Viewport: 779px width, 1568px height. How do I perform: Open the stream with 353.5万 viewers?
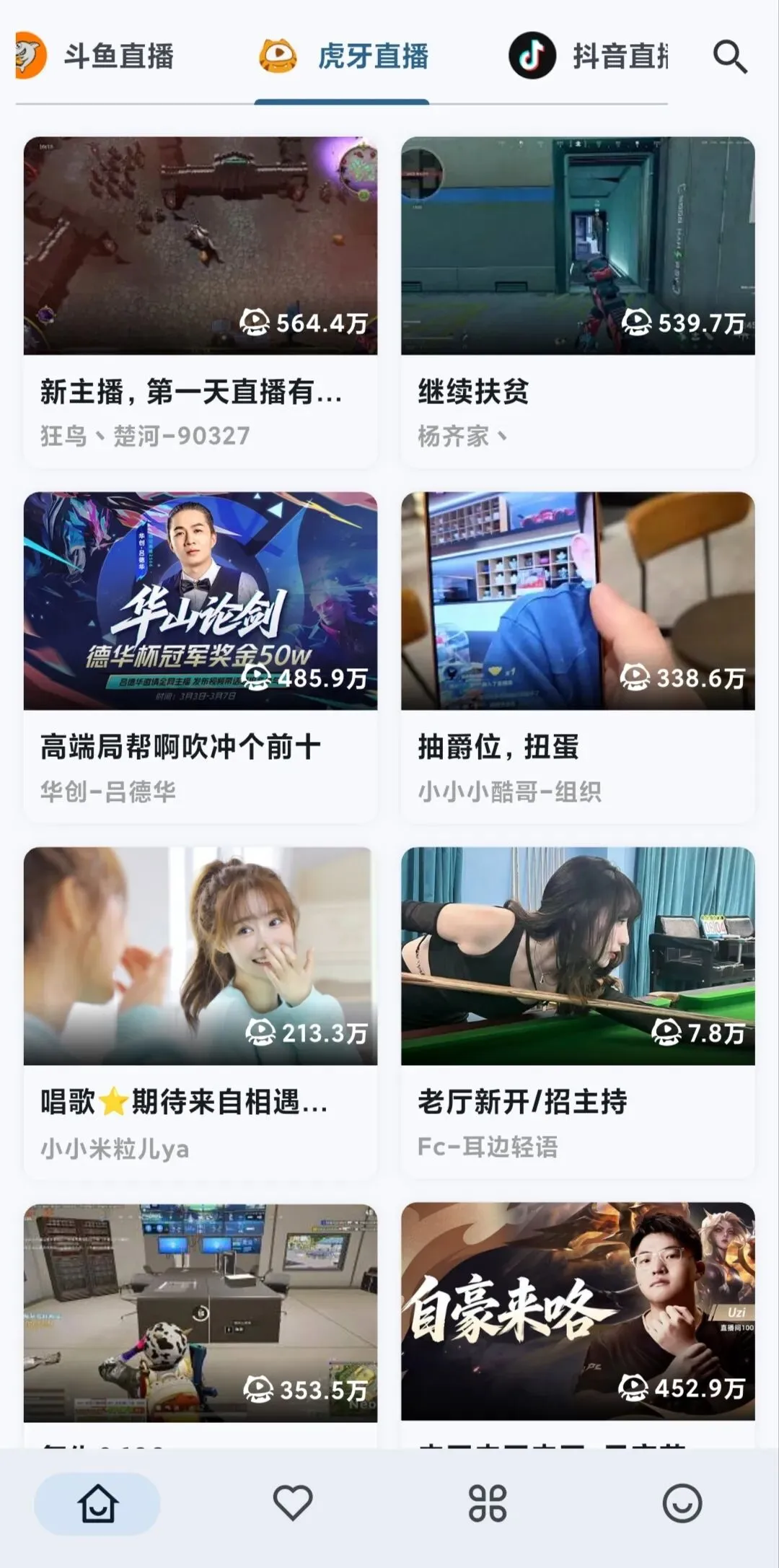pos(201,1313)
